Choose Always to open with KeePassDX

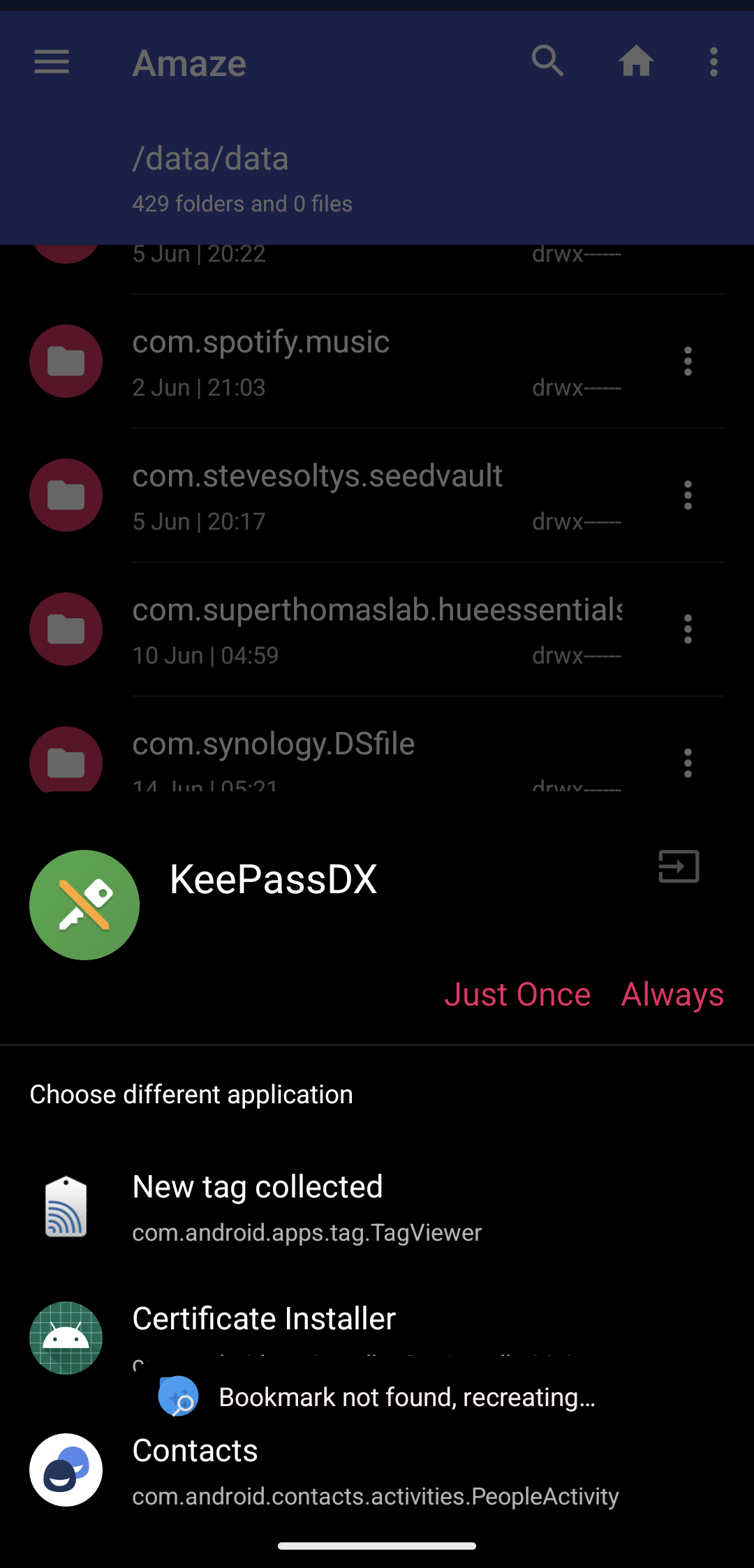pos(671,994)
